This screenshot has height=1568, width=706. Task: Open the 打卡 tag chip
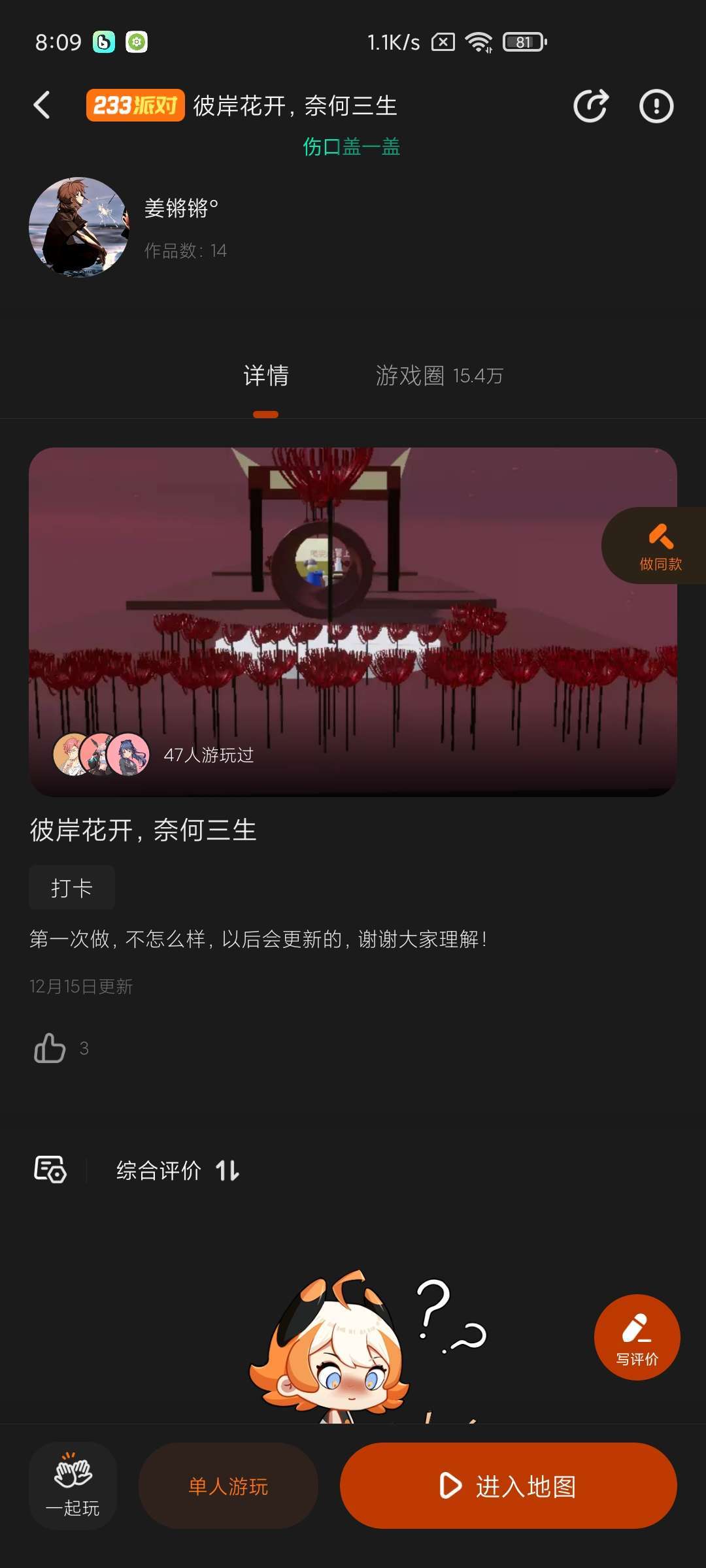[x=72, y=888]
